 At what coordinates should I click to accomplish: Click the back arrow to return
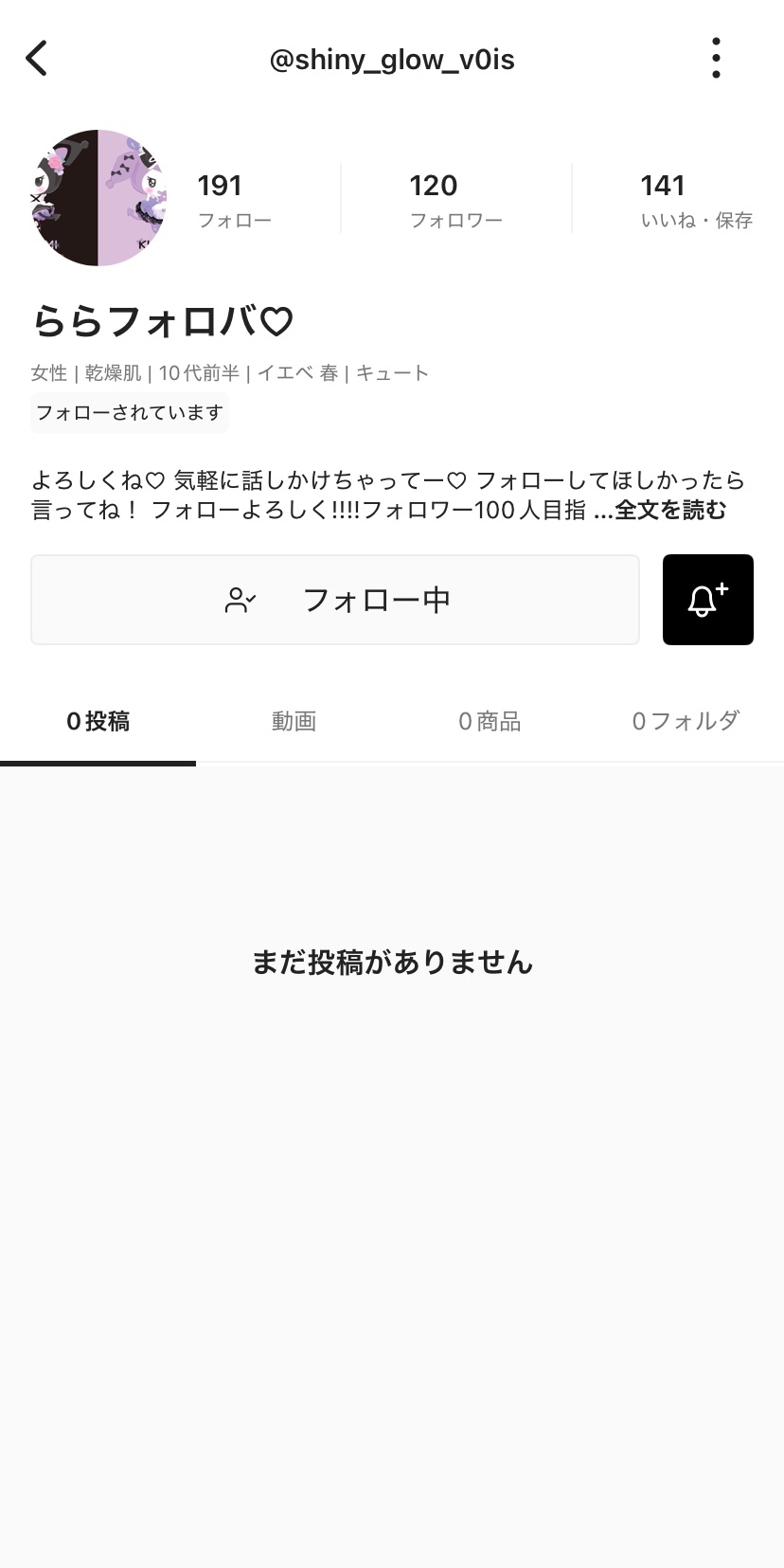pos(36,57)
